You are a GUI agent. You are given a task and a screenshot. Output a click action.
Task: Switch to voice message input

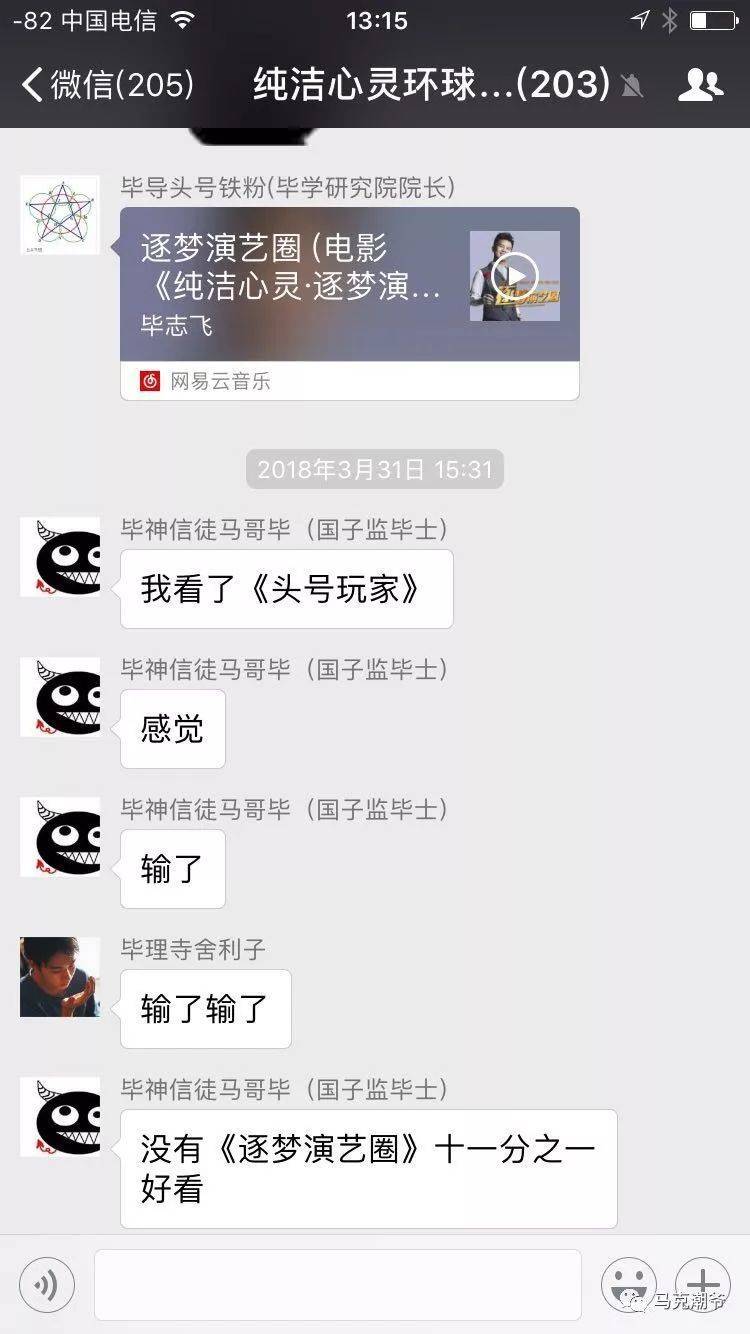point(46,1284)
